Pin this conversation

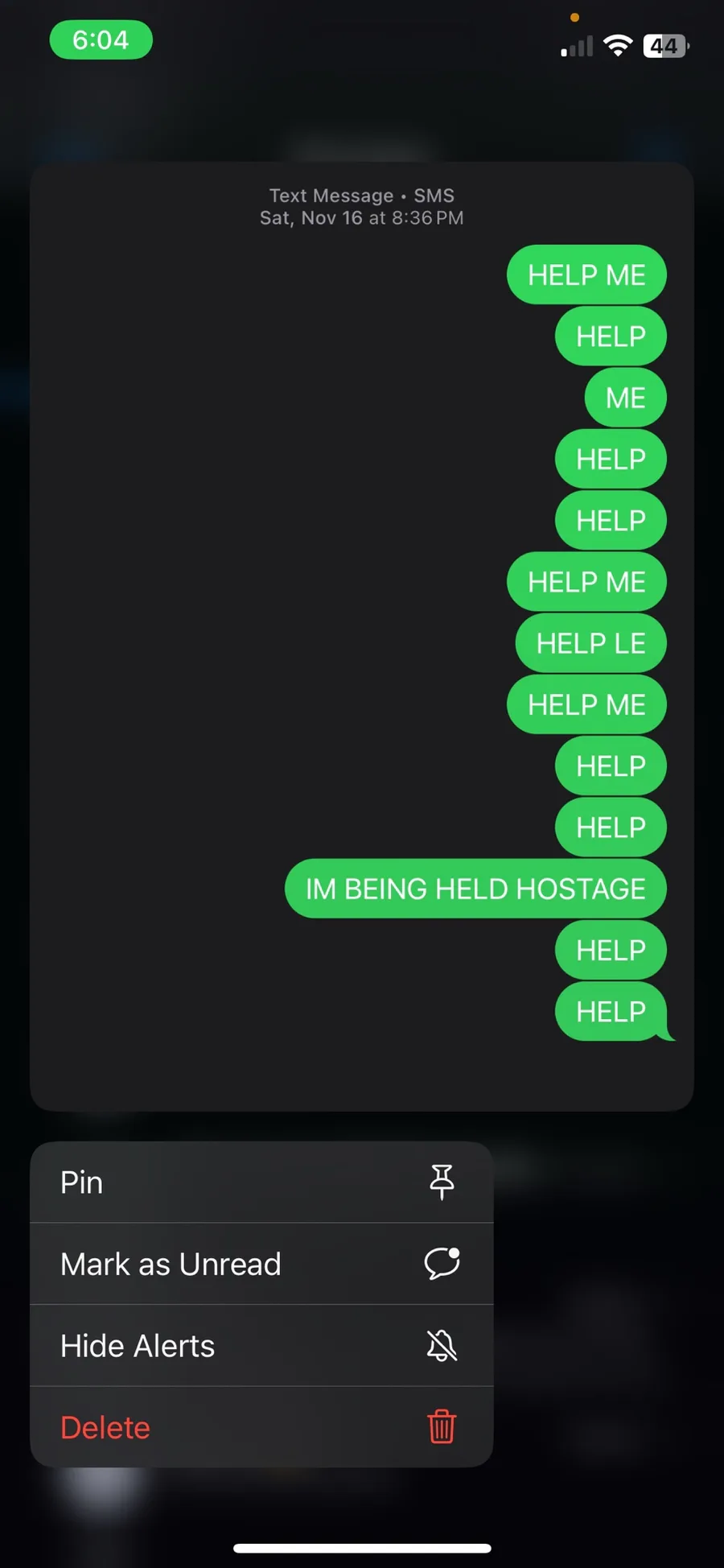point(261,1182)
